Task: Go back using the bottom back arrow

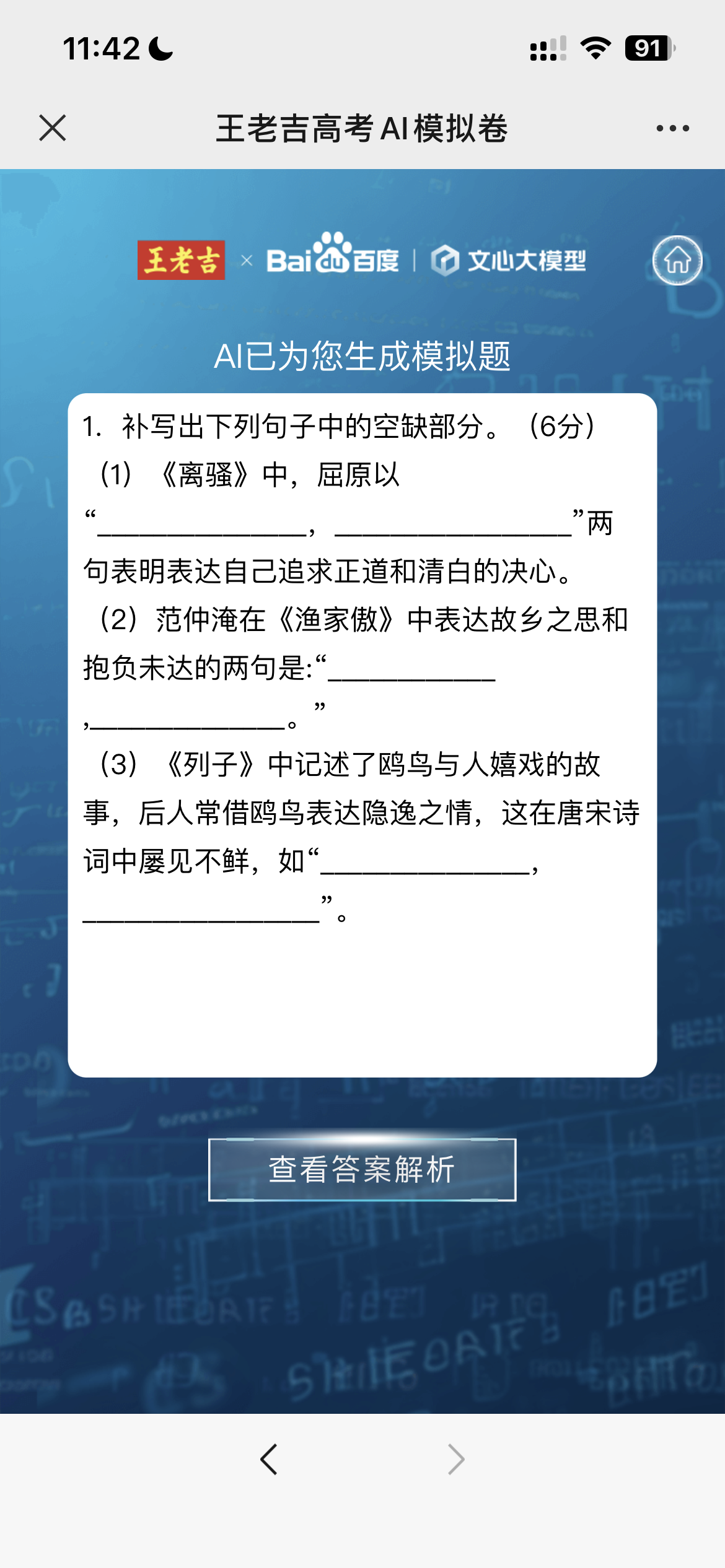Action: point(269,1460)
